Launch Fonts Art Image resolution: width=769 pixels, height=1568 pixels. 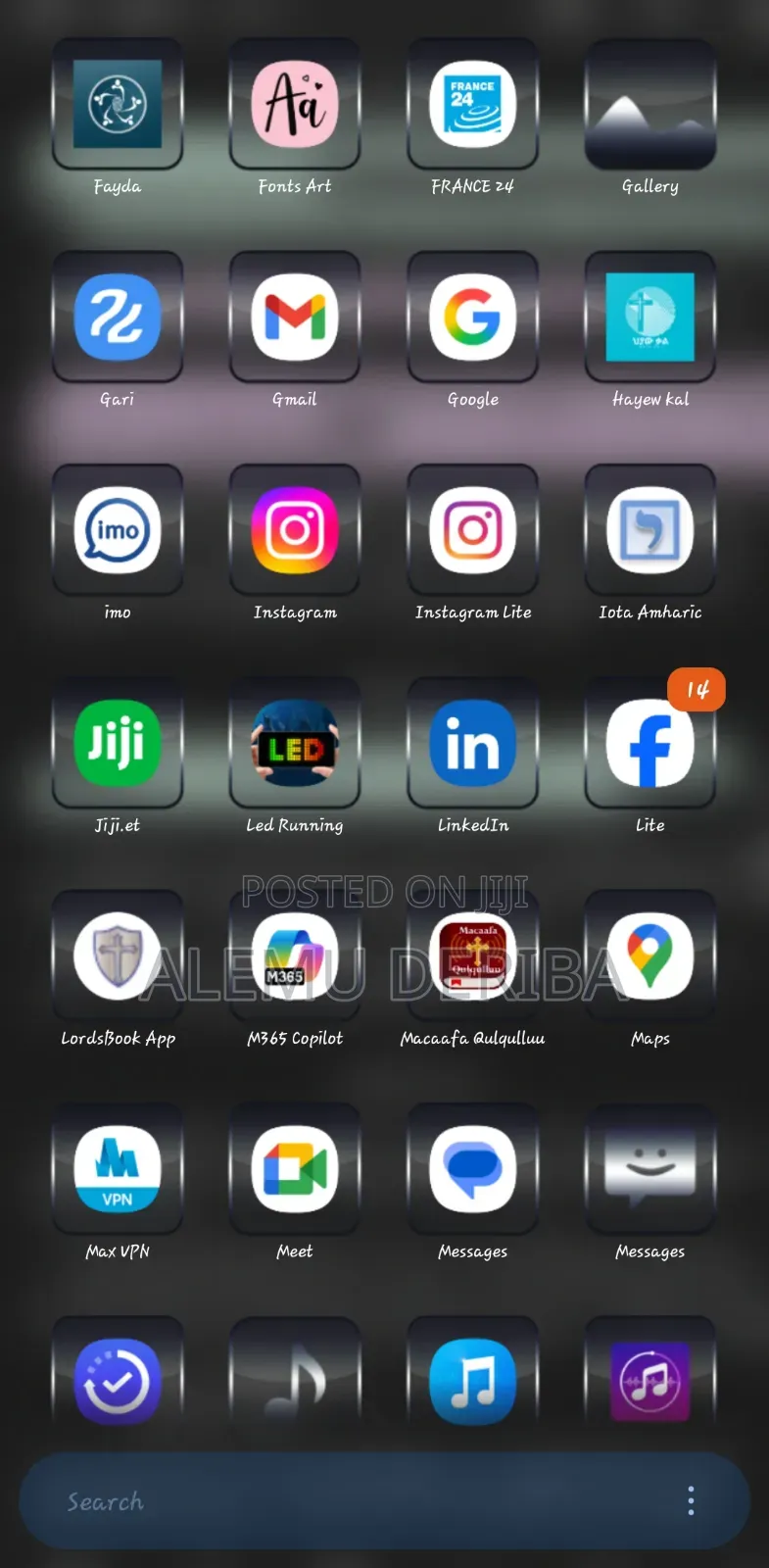point(295,104)
